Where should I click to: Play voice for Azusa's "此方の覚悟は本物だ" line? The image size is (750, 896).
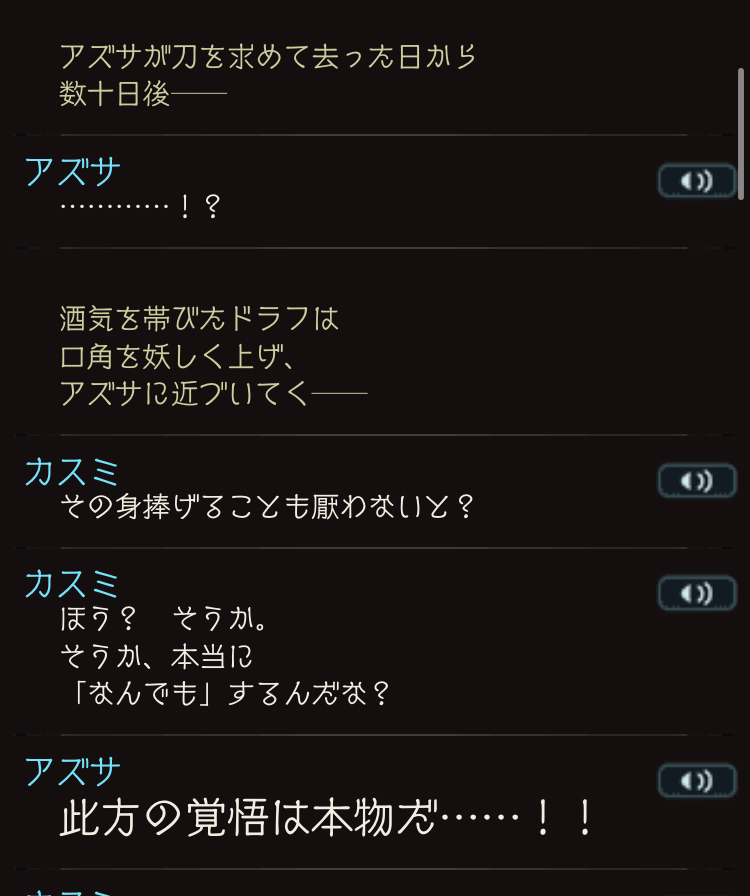pos(696,781)
